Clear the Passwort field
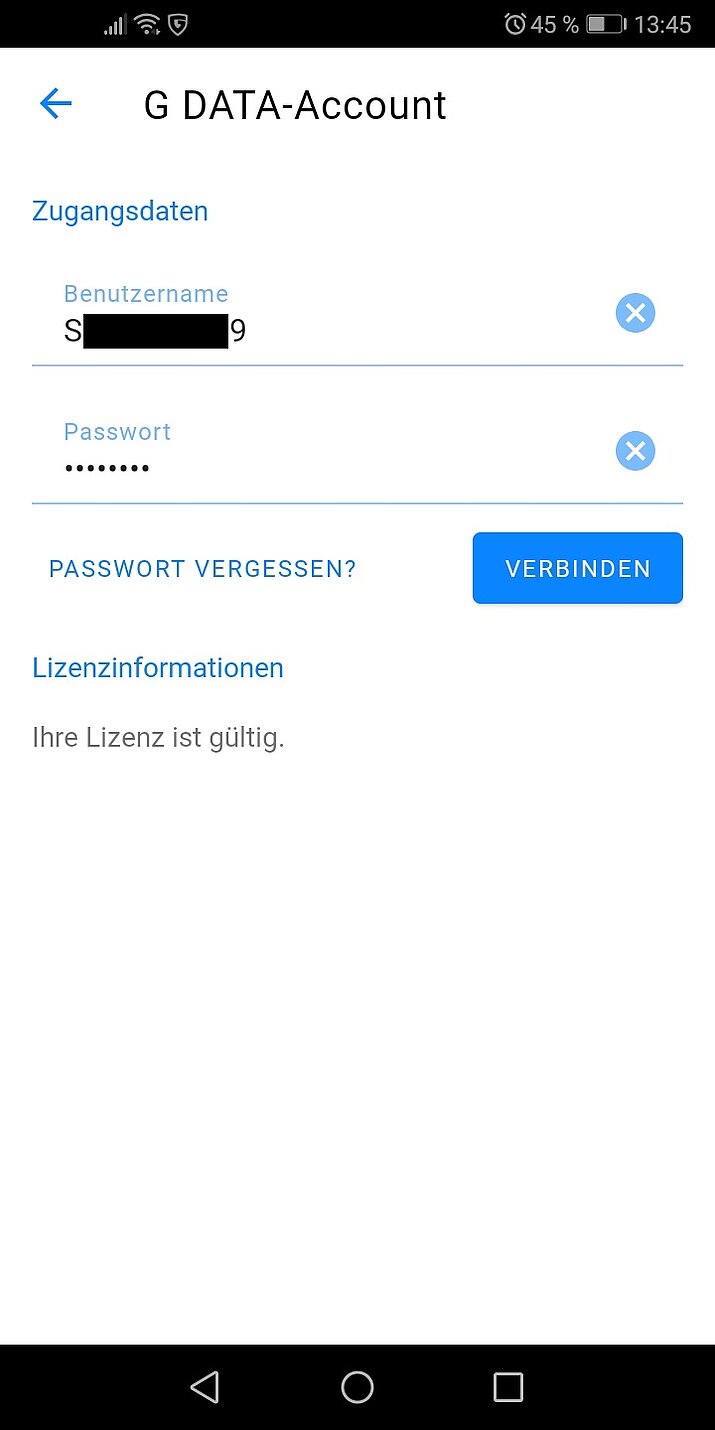Viewport: 715px width, 1430px height. tap(635, 451)
